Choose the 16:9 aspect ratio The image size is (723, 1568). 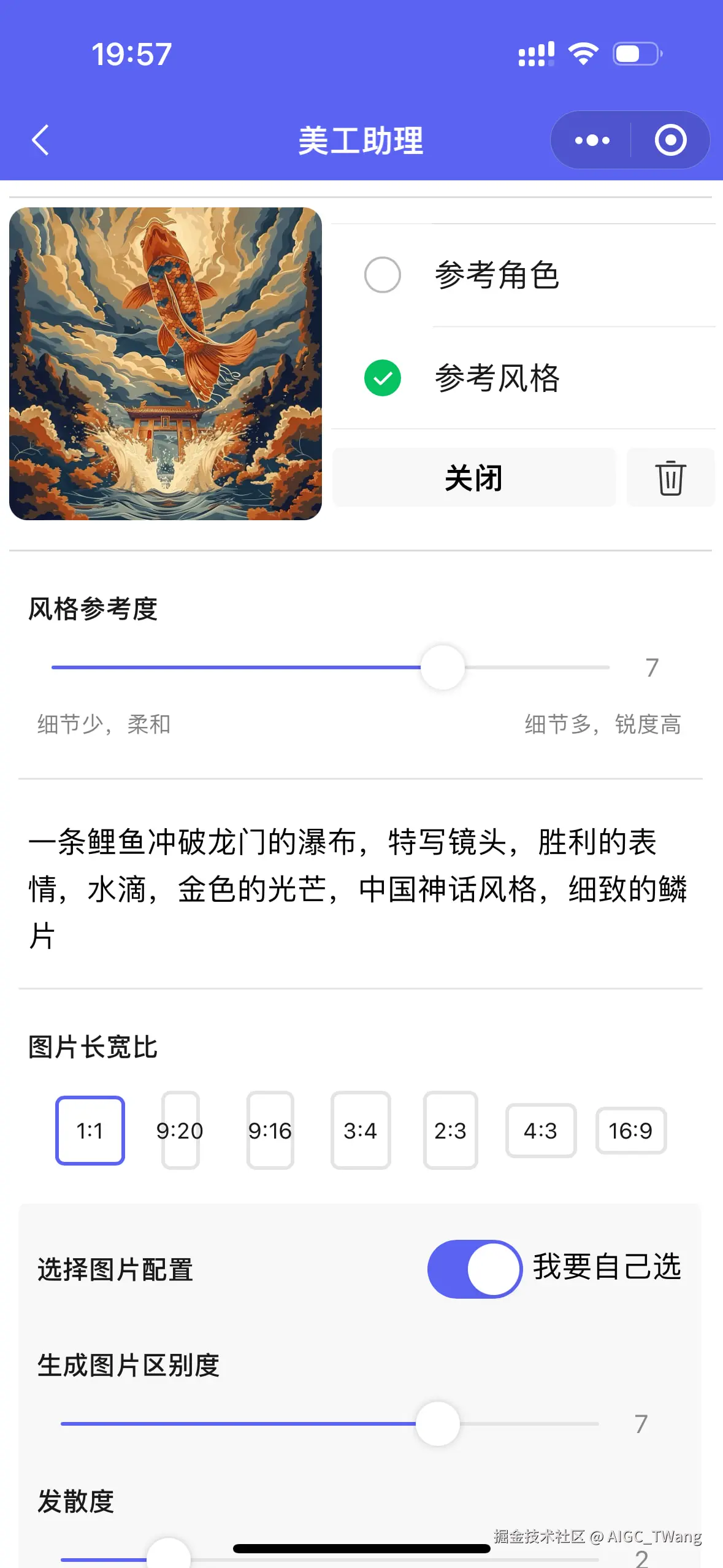click(630, 1131)
